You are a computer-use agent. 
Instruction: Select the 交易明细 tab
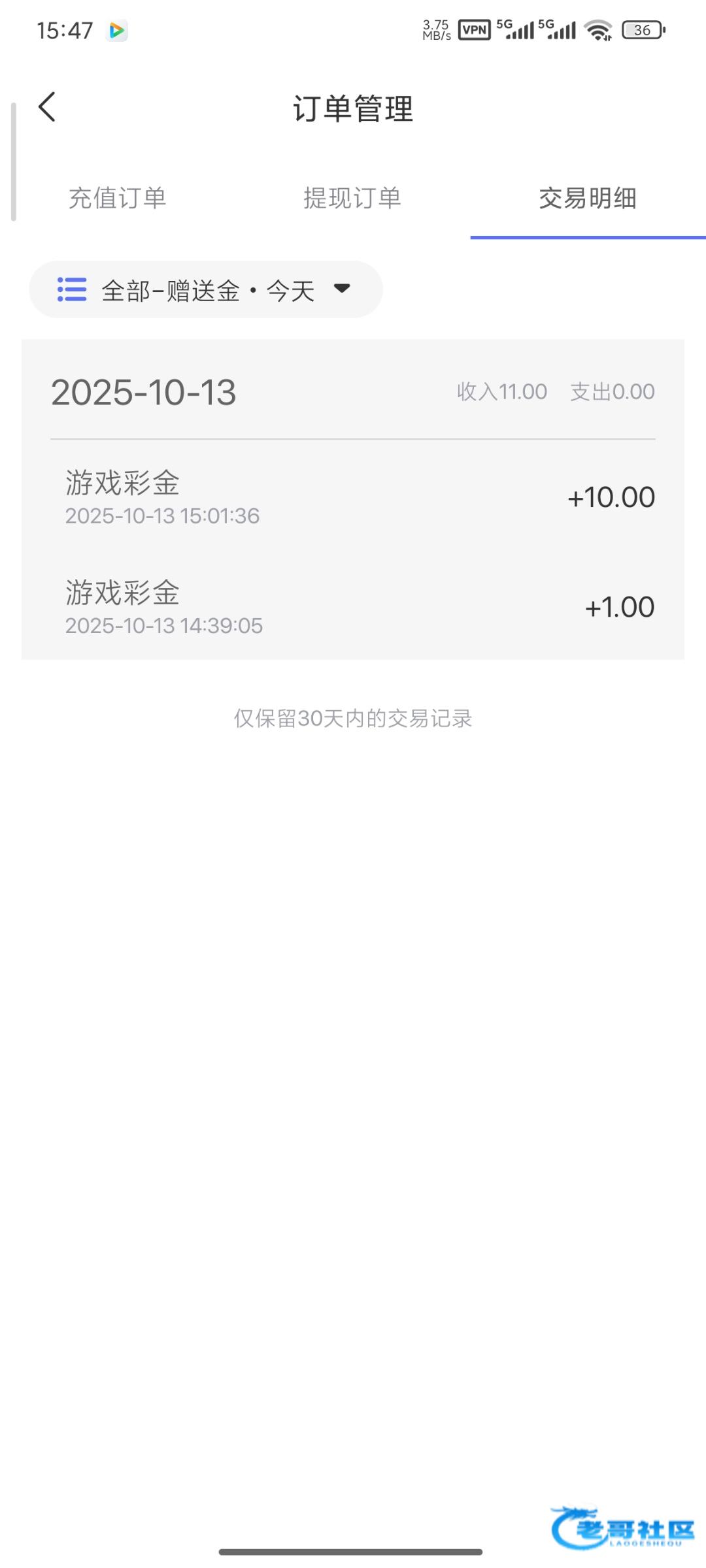point(588,198)
